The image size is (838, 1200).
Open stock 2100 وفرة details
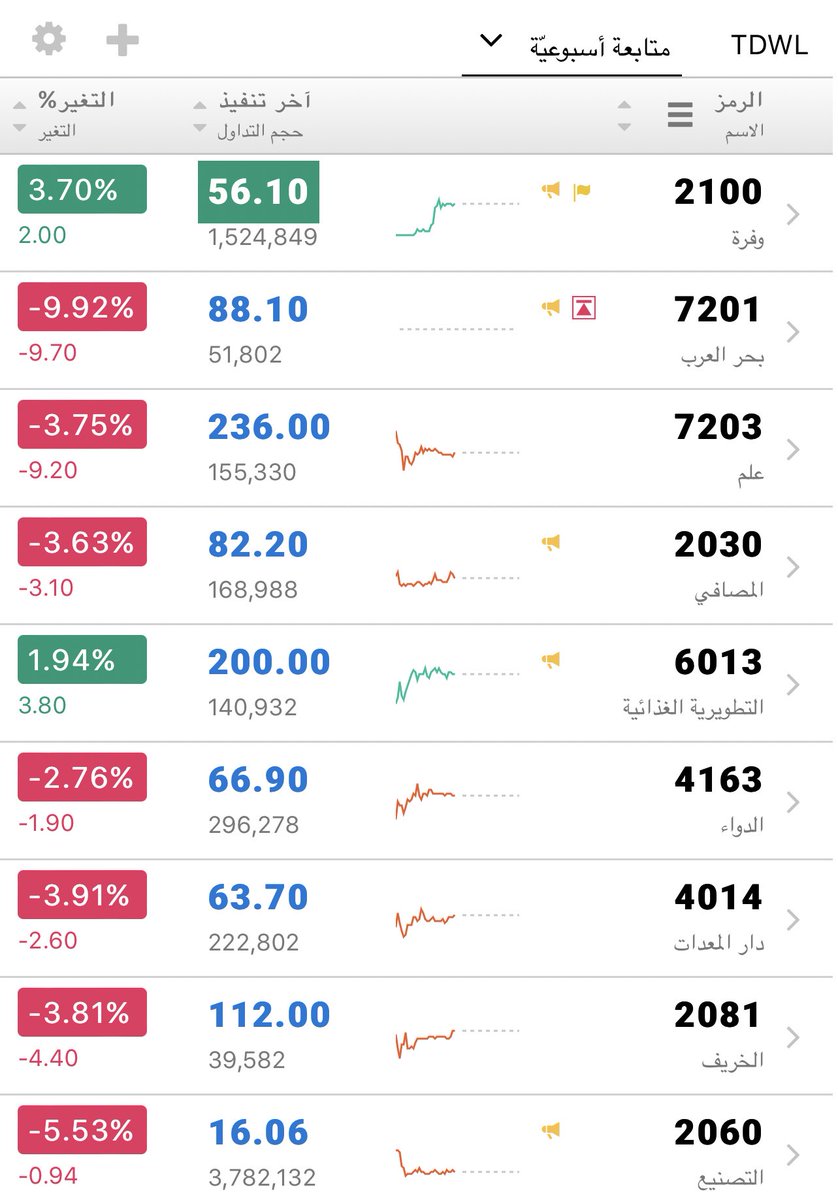(x=419, y=213)
